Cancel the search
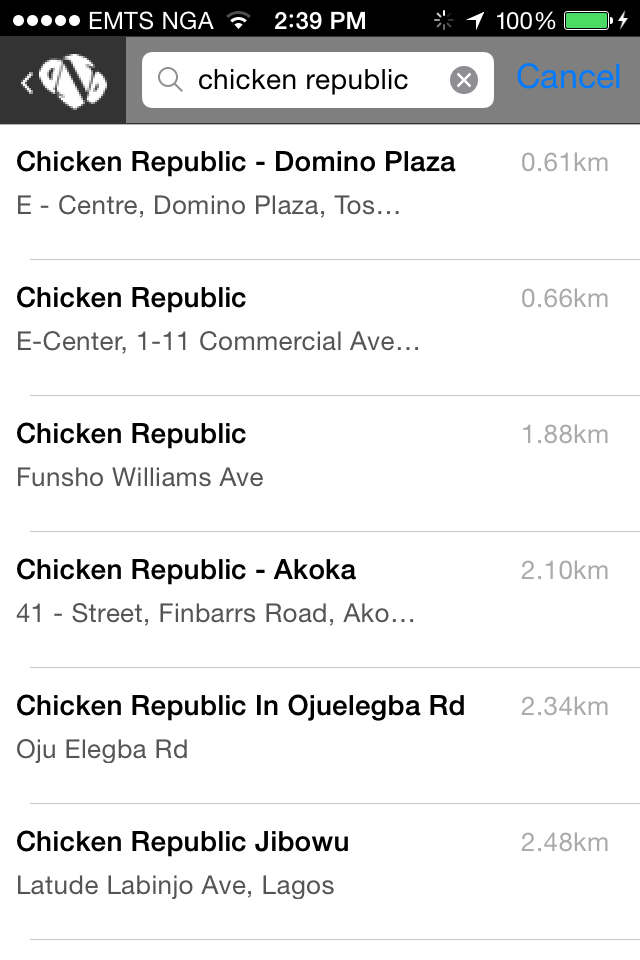 pyautogui.click(x=568, y=78)
